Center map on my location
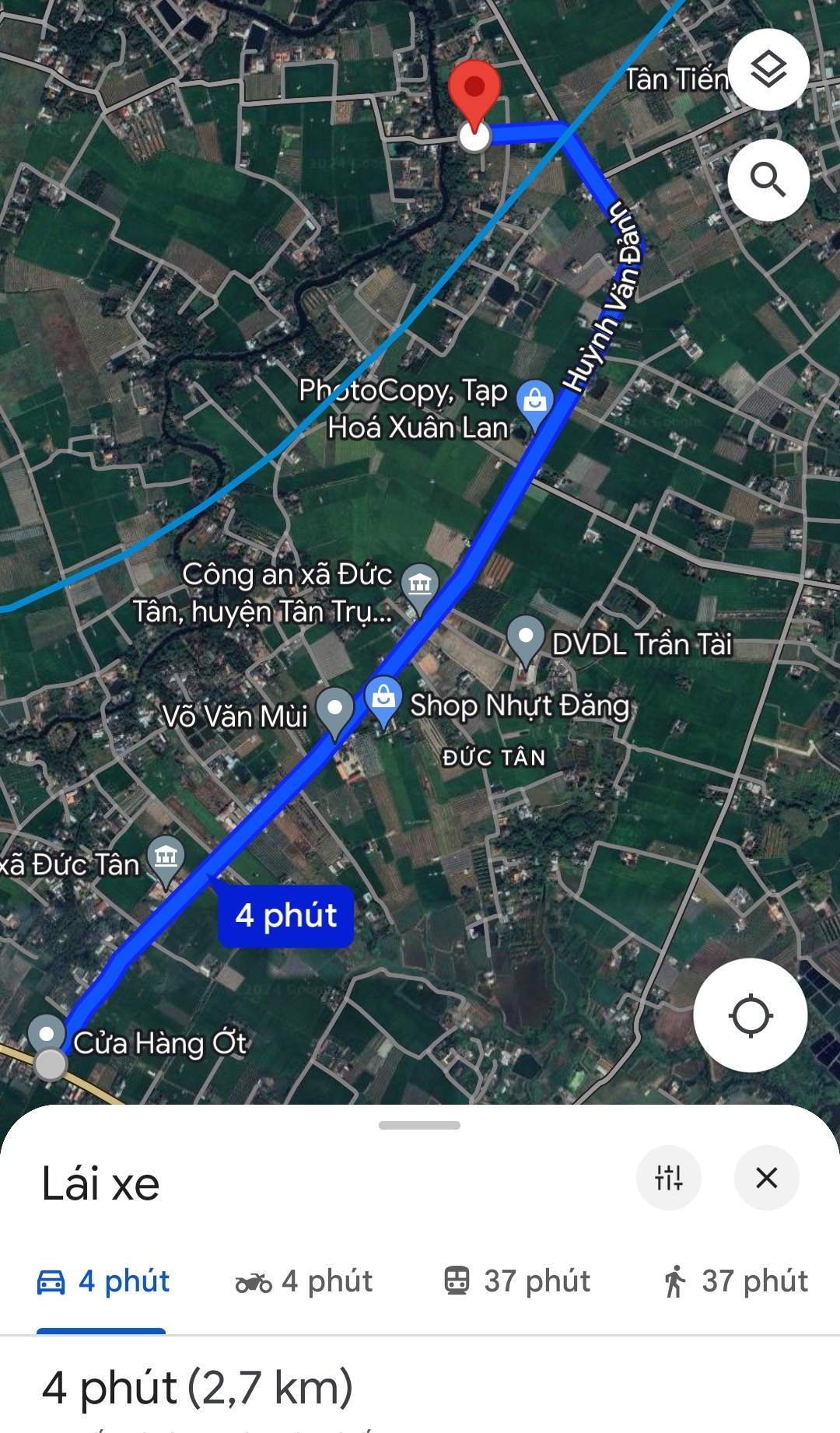Viewport: 840px width, 1433px height. coord(751,1015)
